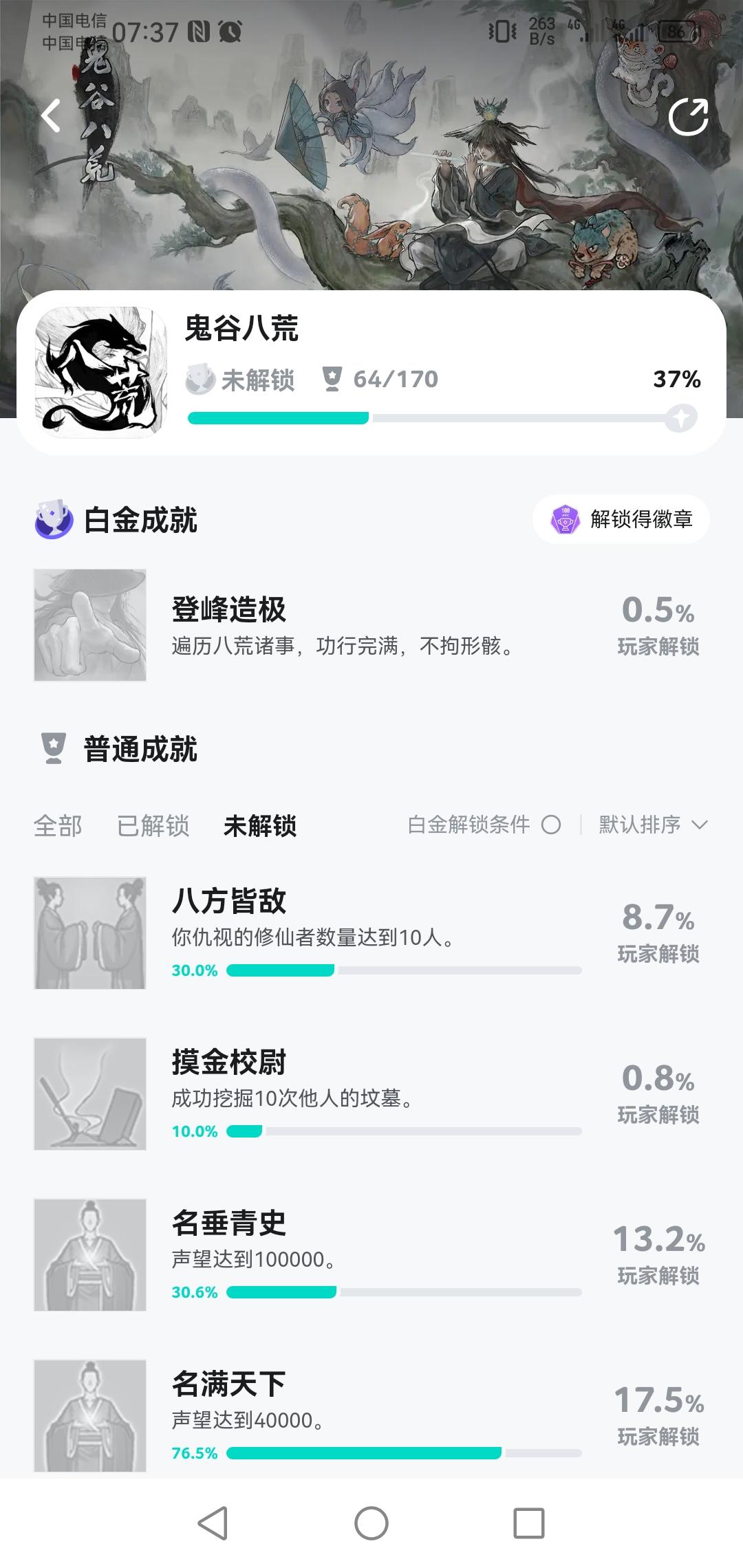
Task: Tap the badge icon beside 解锁得徽章
Action: pyautogui.click(x=566, y=521)
